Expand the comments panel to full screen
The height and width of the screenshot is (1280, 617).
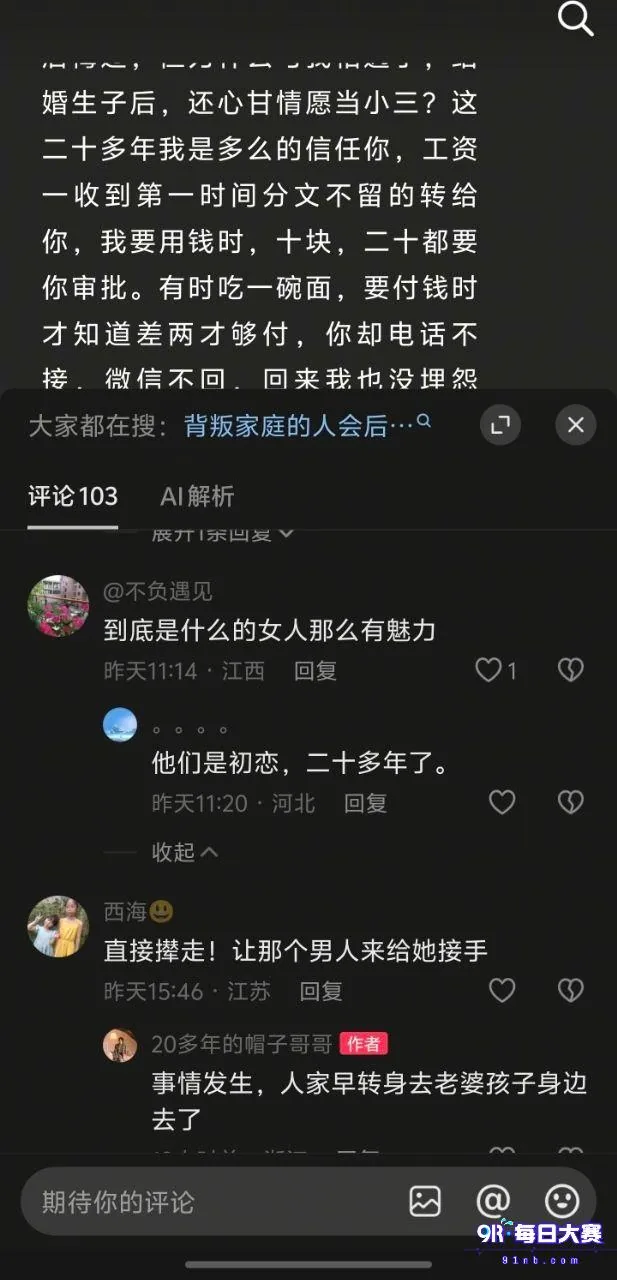point(500,425)
